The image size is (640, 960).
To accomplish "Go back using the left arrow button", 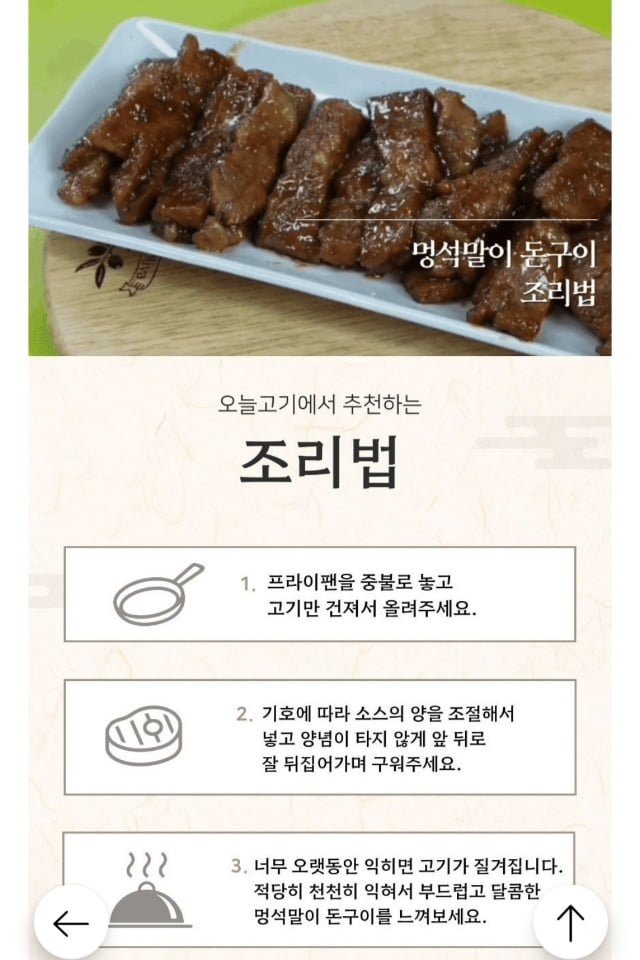I will point(71,923).
